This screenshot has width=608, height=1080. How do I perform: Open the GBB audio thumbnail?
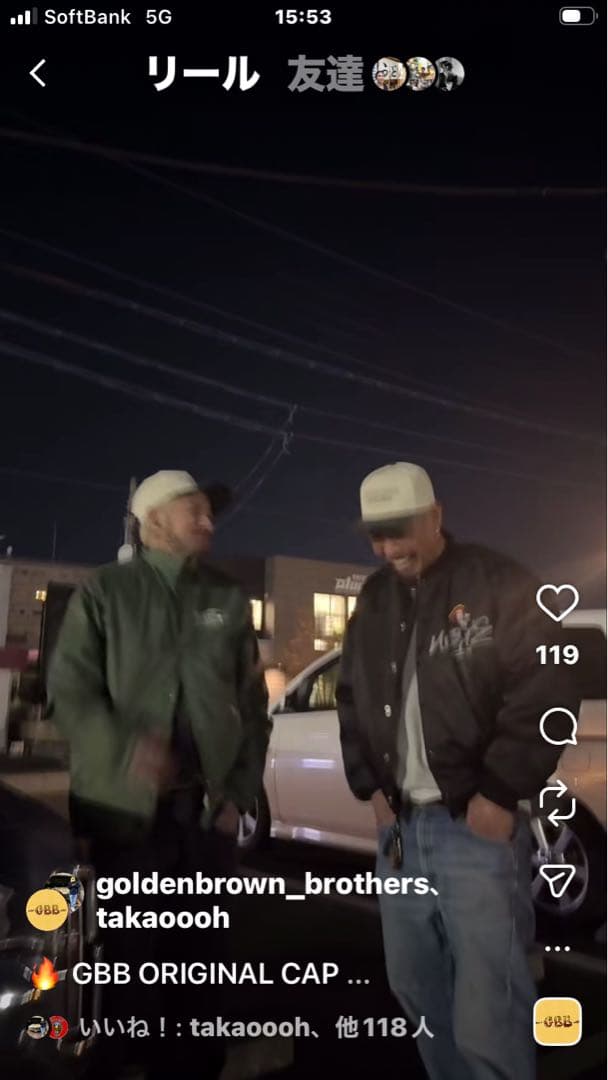557,1021
